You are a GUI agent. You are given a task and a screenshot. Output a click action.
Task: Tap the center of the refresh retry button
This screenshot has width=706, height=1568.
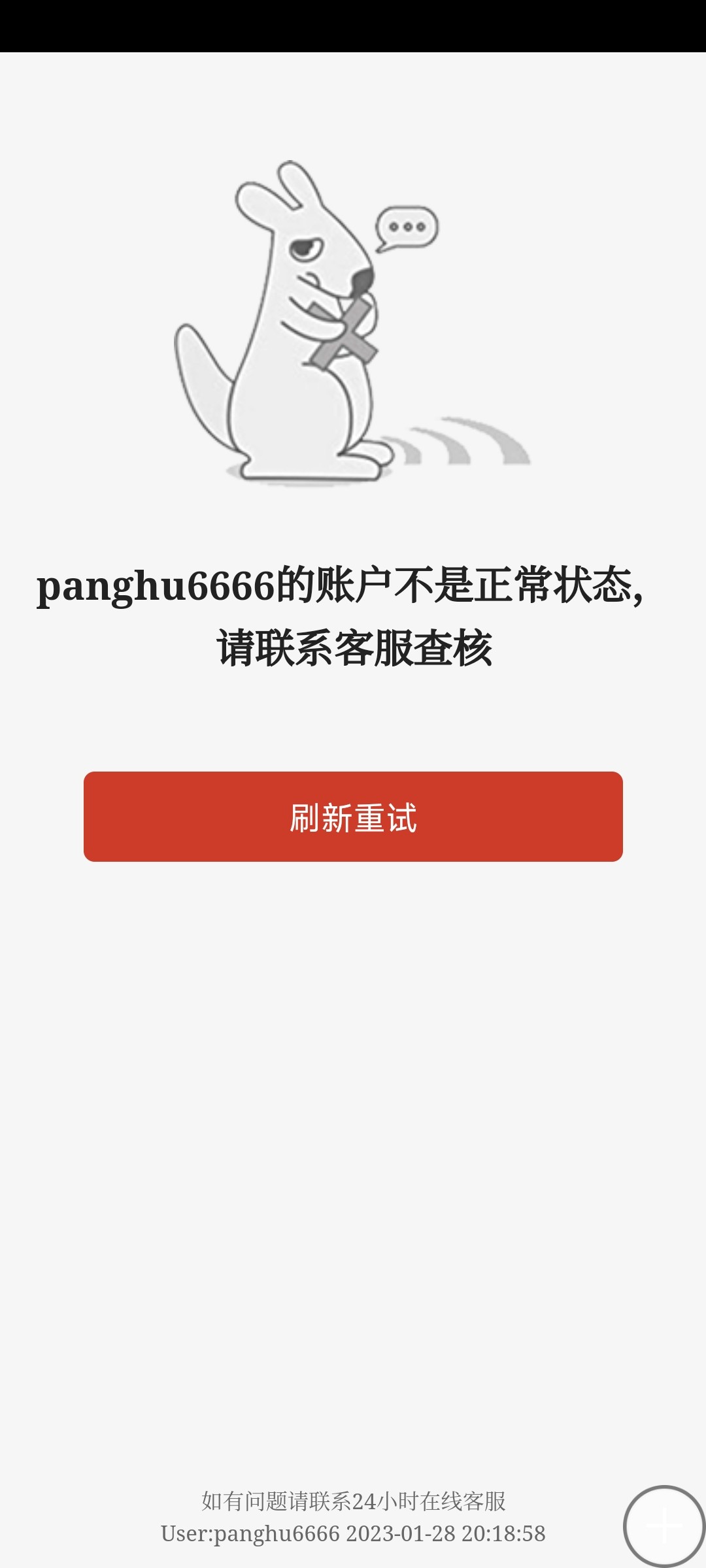[353, 817]
